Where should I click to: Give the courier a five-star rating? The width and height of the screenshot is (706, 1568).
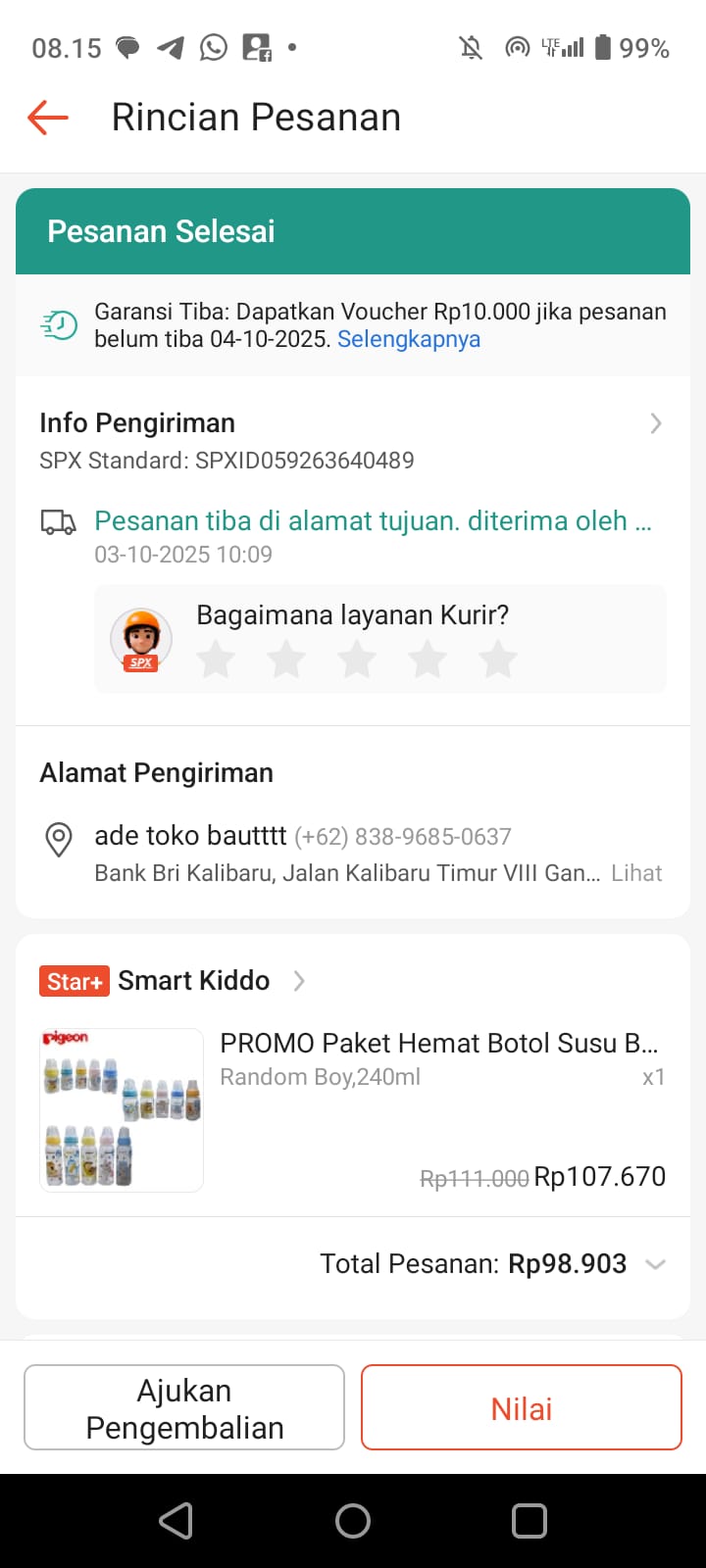(498, 660)
